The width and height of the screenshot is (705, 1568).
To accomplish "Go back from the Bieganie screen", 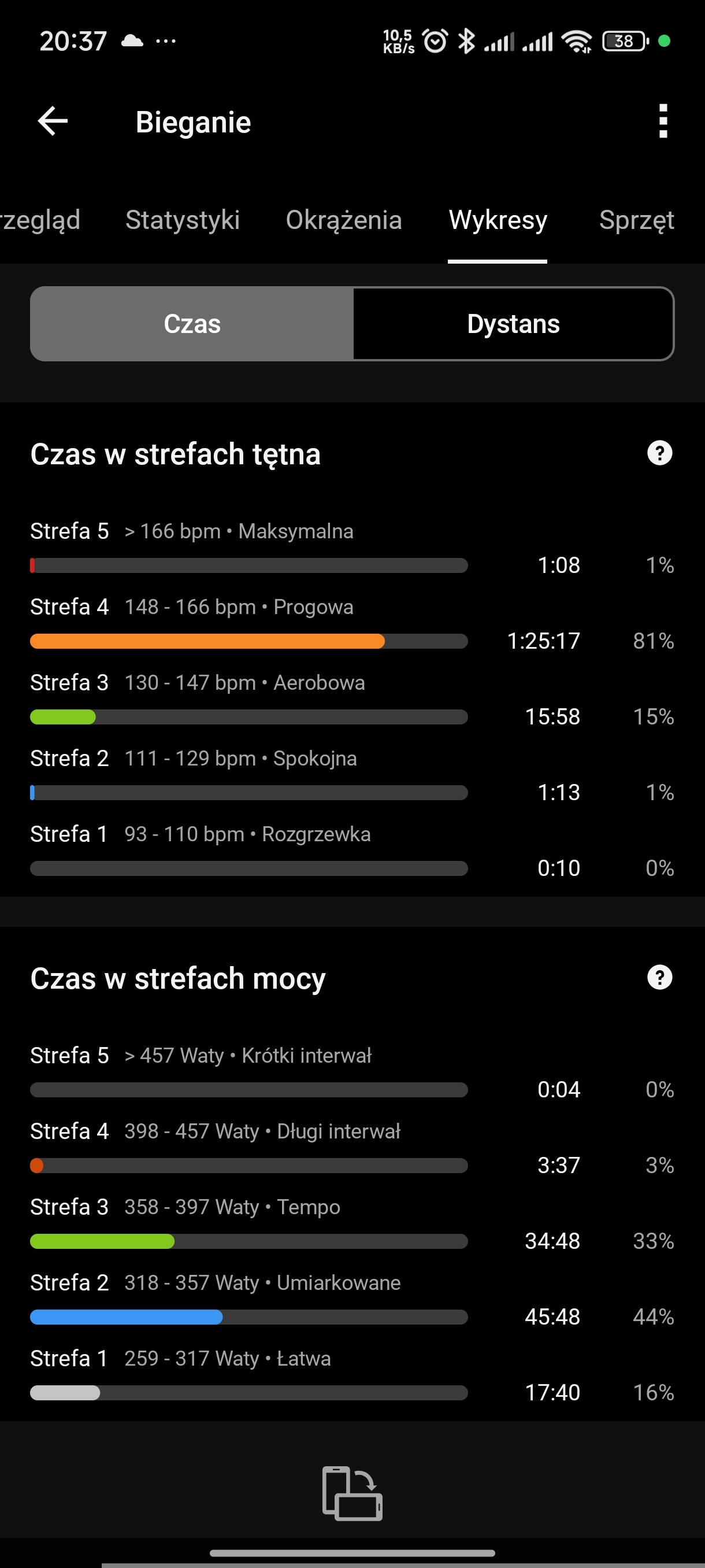I will tap(53, 121).
